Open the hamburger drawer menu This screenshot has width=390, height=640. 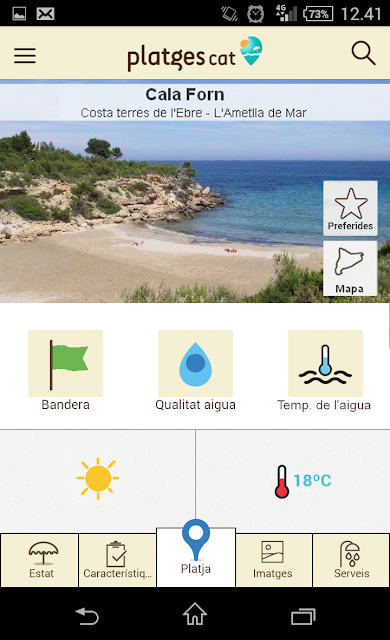click(25, 56)
